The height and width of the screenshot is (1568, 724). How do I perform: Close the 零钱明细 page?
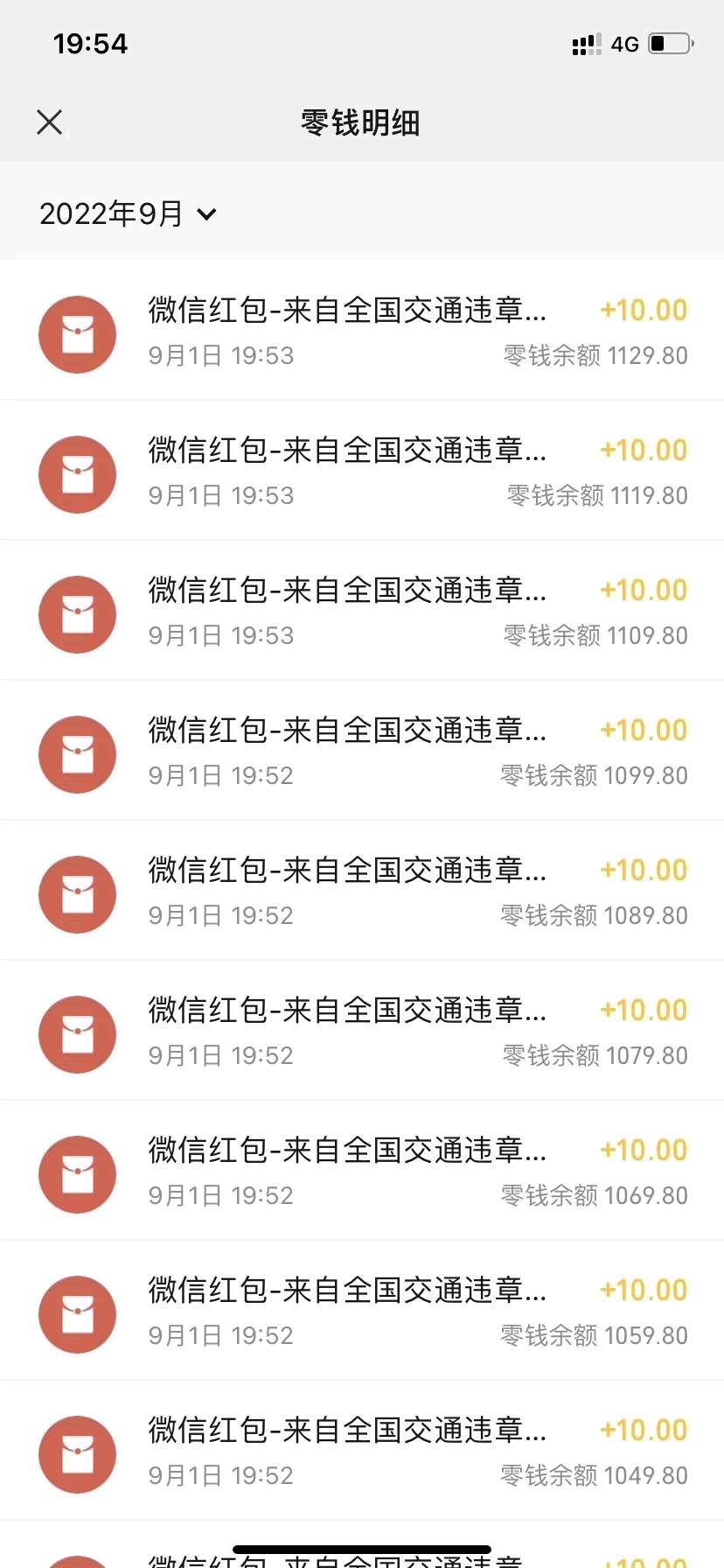50,122
